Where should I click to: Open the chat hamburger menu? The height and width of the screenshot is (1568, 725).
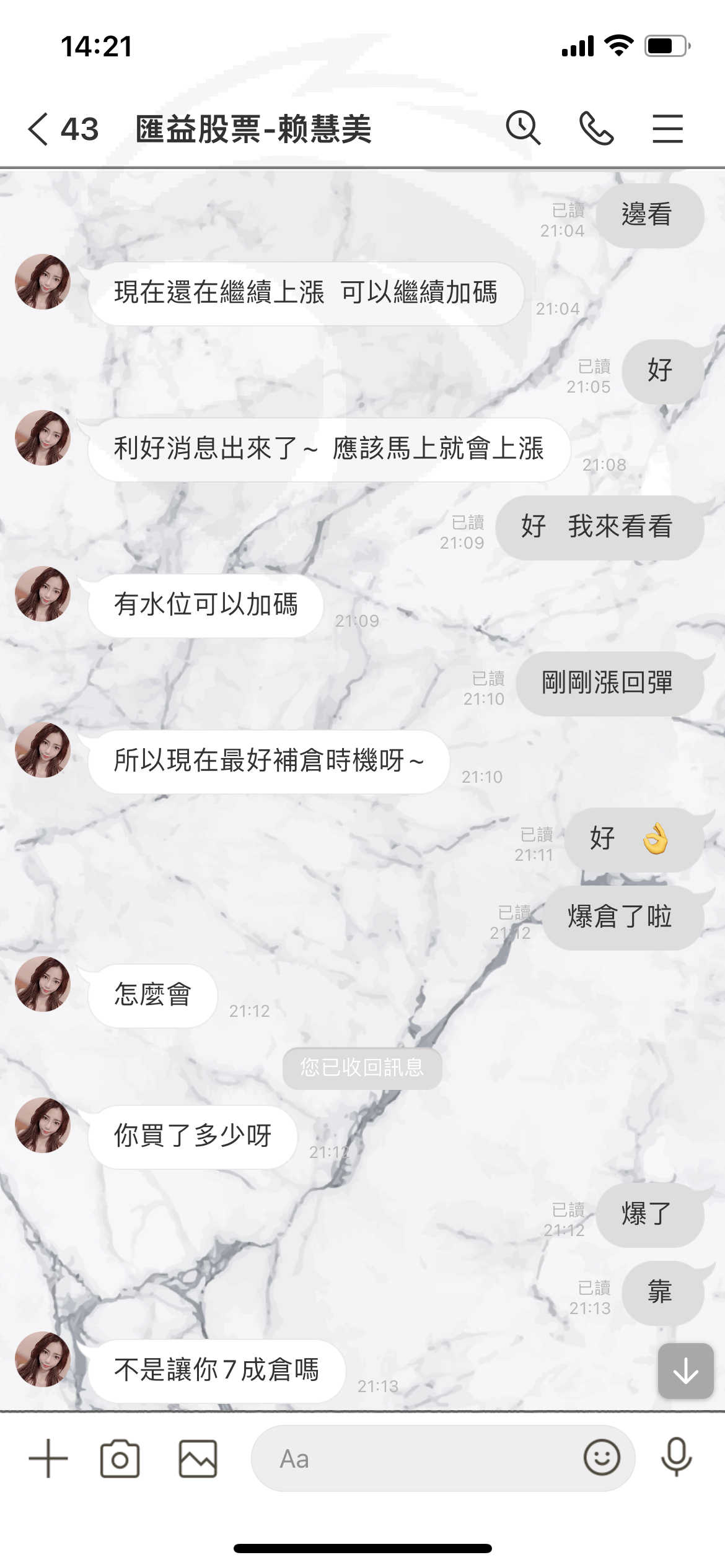click(667, 129)
